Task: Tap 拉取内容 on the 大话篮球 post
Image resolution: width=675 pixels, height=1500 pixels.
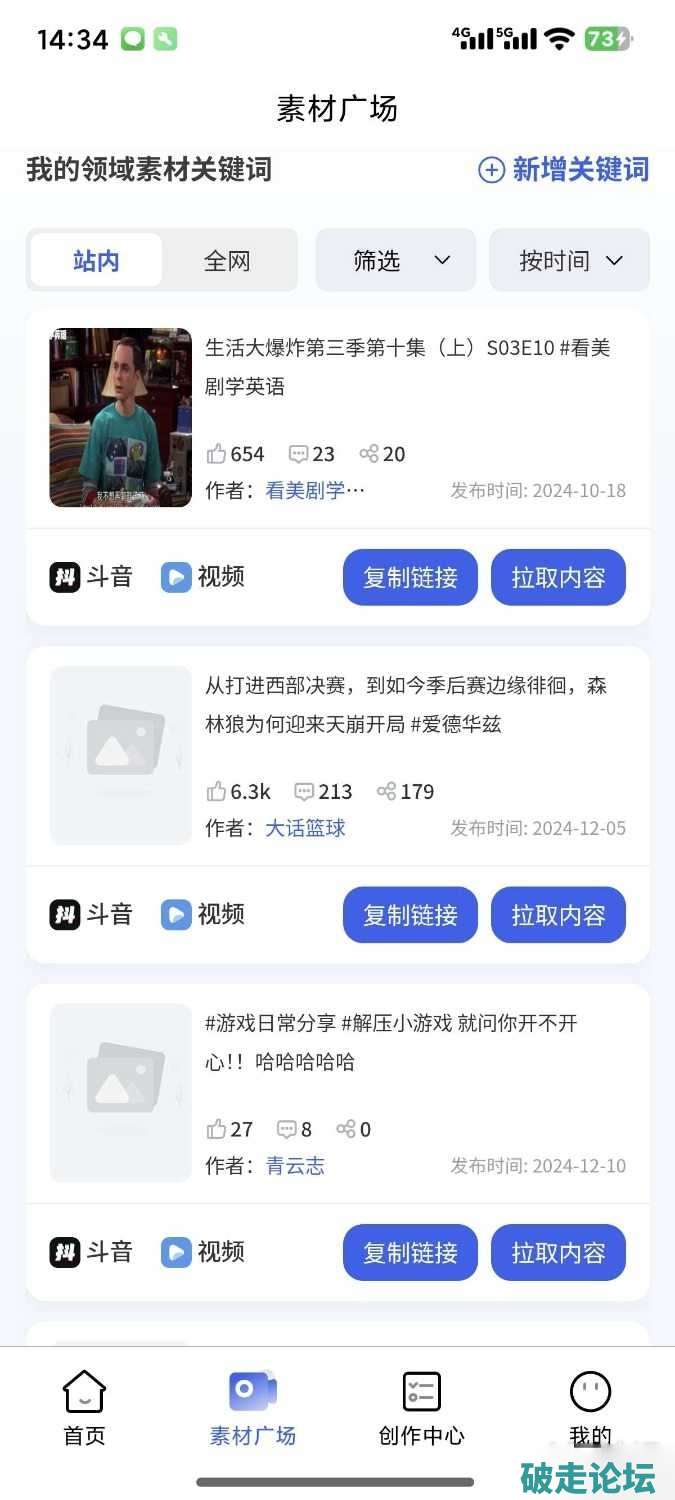Action: [558, 915]
